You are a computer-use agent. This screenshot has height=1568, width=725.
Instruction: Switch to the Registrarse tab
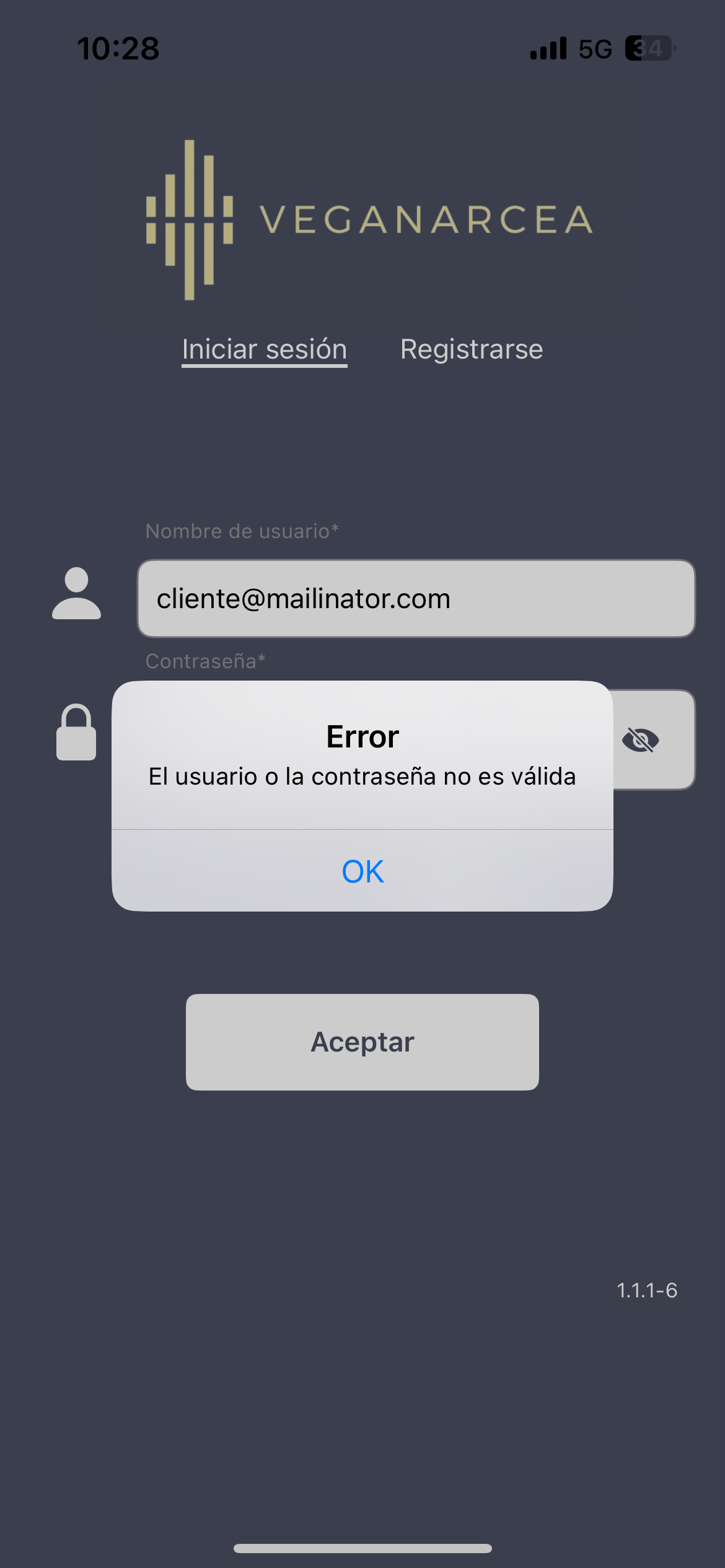pos(472,349)
